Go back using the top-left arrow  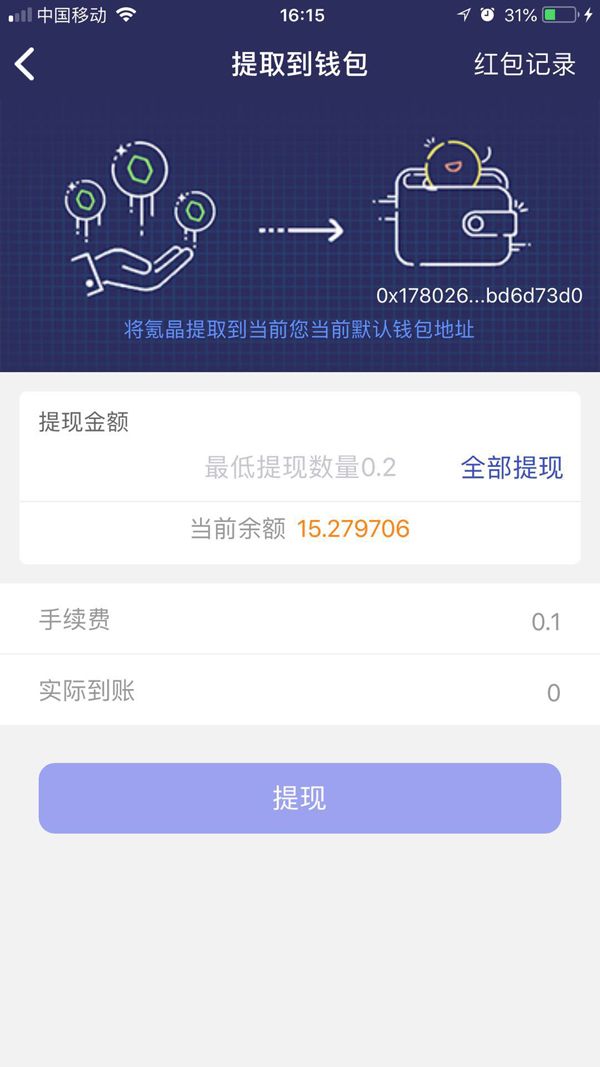pos(26,65)
